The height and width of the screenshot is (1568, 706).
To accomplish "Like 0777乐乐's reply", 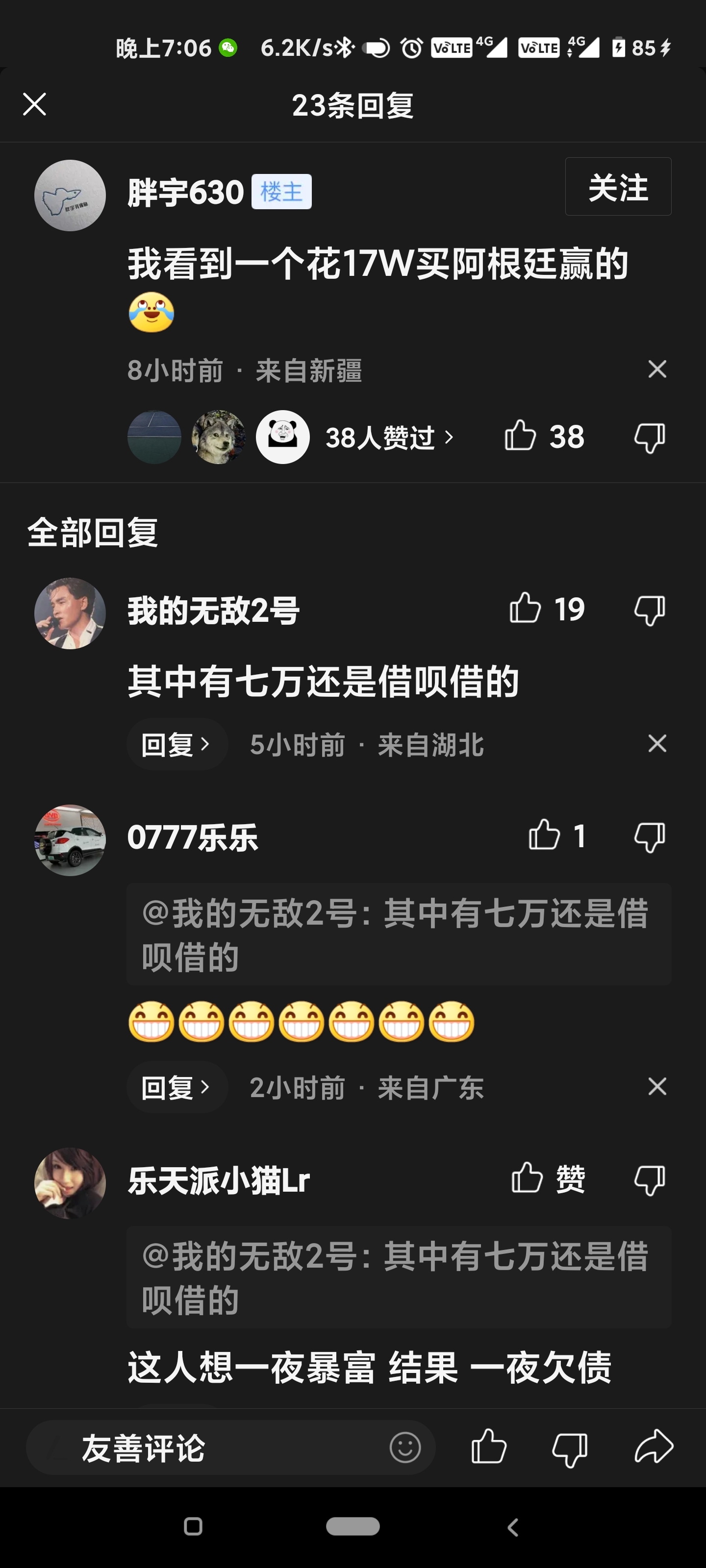I will click(x=545, y=835).
